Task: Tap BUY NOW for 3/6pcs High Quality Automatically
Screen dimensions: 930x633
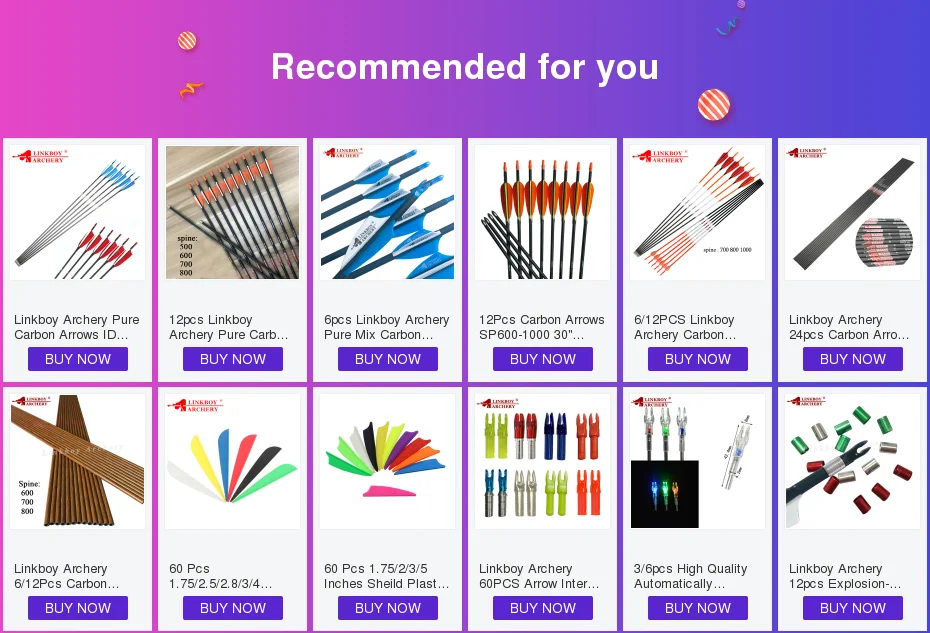Action: [x=698, y=608]
